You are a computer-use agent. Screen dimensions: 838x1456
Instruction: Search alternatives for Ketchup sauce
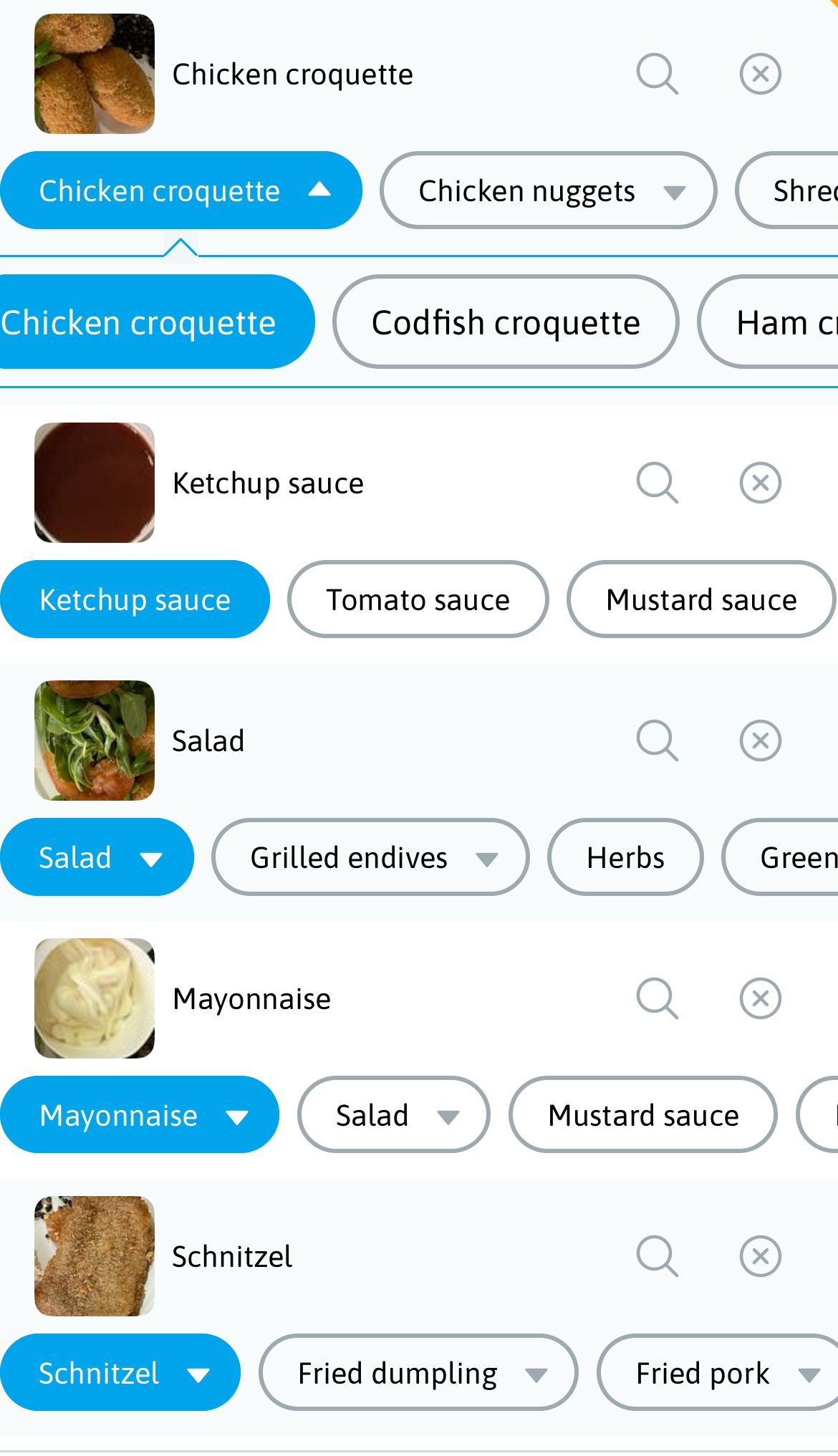[657, 483]
